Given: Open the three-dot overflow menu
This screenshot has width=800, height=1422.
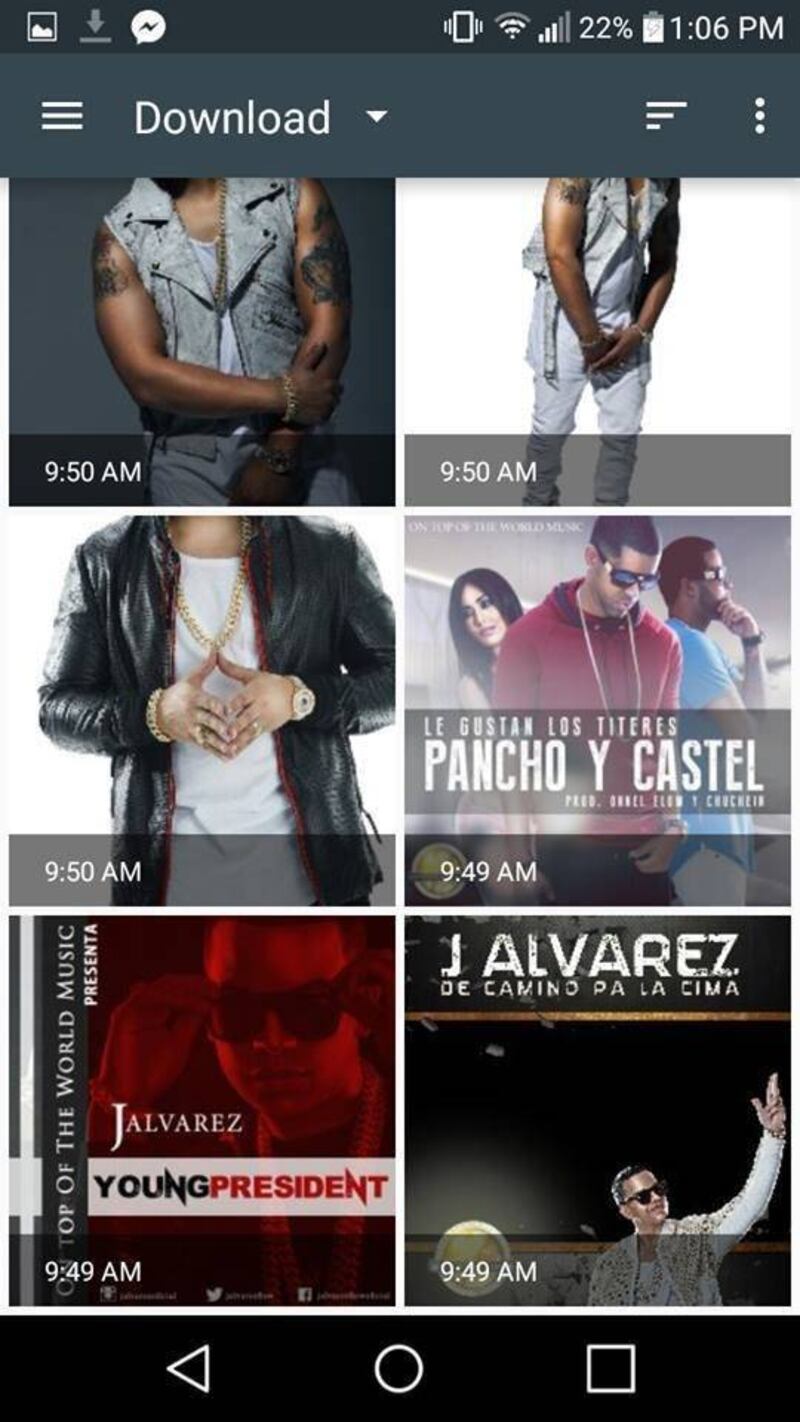Looking at the screenshot, I should (x=760, y=117).
